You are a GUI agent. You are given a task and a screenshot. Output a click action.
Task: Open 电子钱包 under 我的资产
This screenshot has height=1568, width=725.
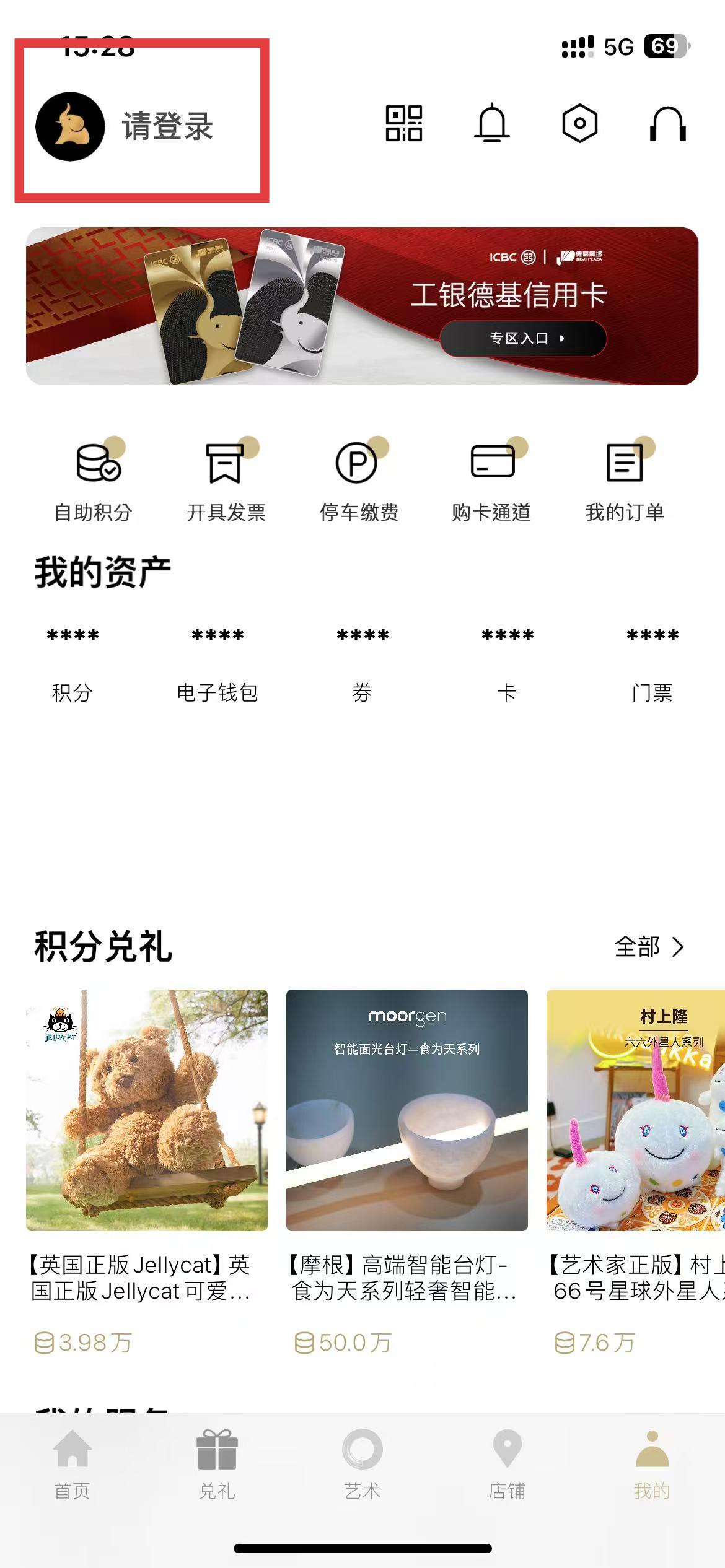[217, 663]
